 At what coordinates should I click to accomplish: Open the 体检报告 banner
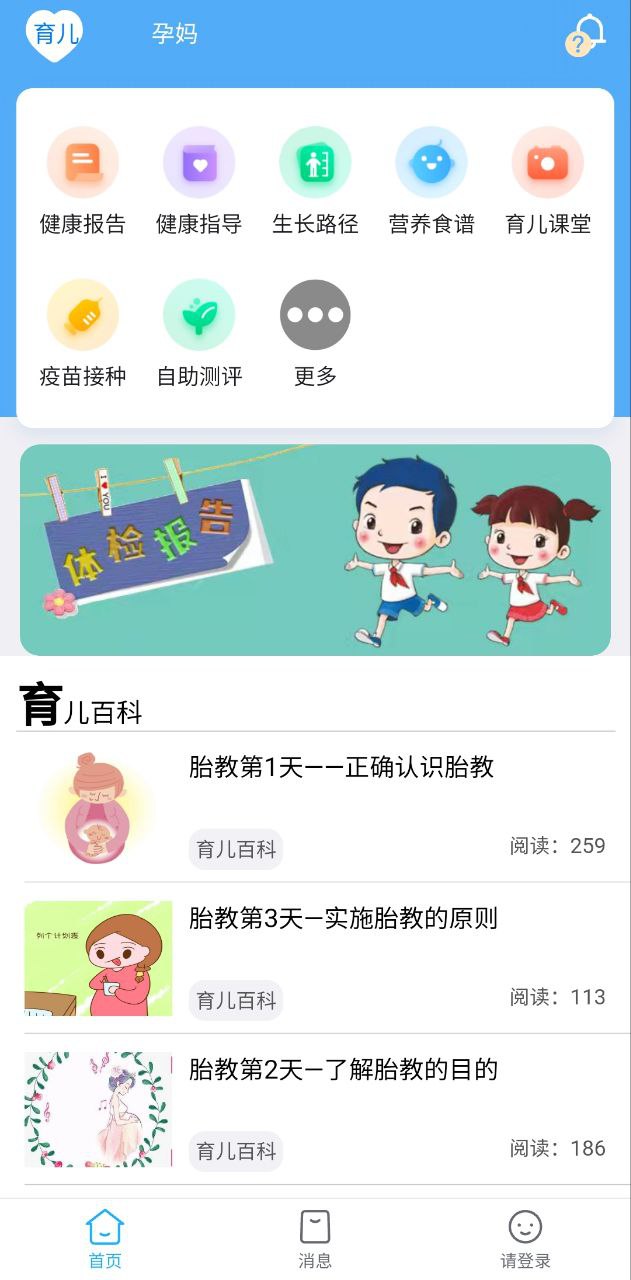click(315, 550)
